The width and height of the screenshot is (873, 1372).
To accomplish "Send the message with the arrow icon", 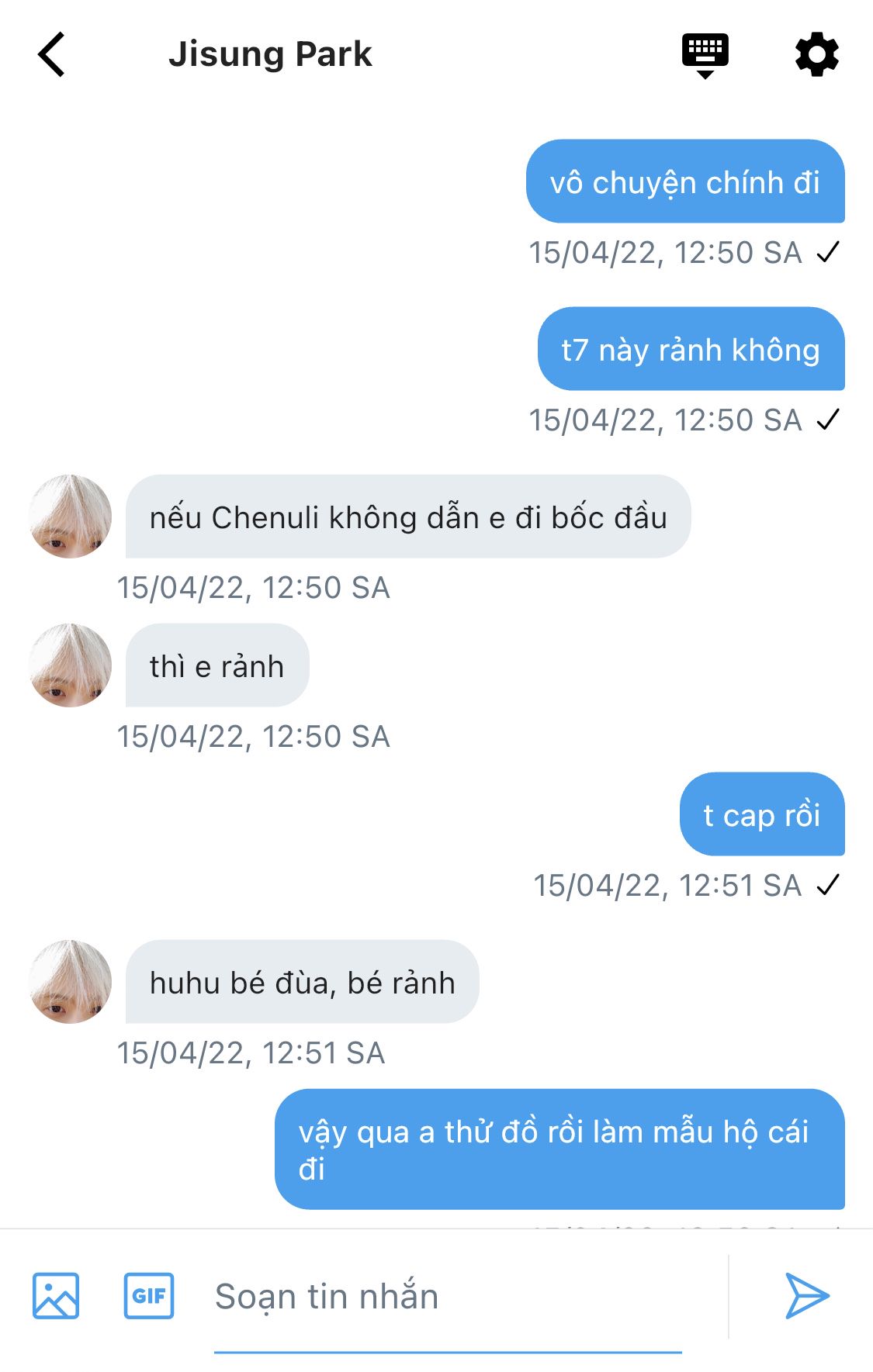I will pyautogui.click(x=807, y=1295).
